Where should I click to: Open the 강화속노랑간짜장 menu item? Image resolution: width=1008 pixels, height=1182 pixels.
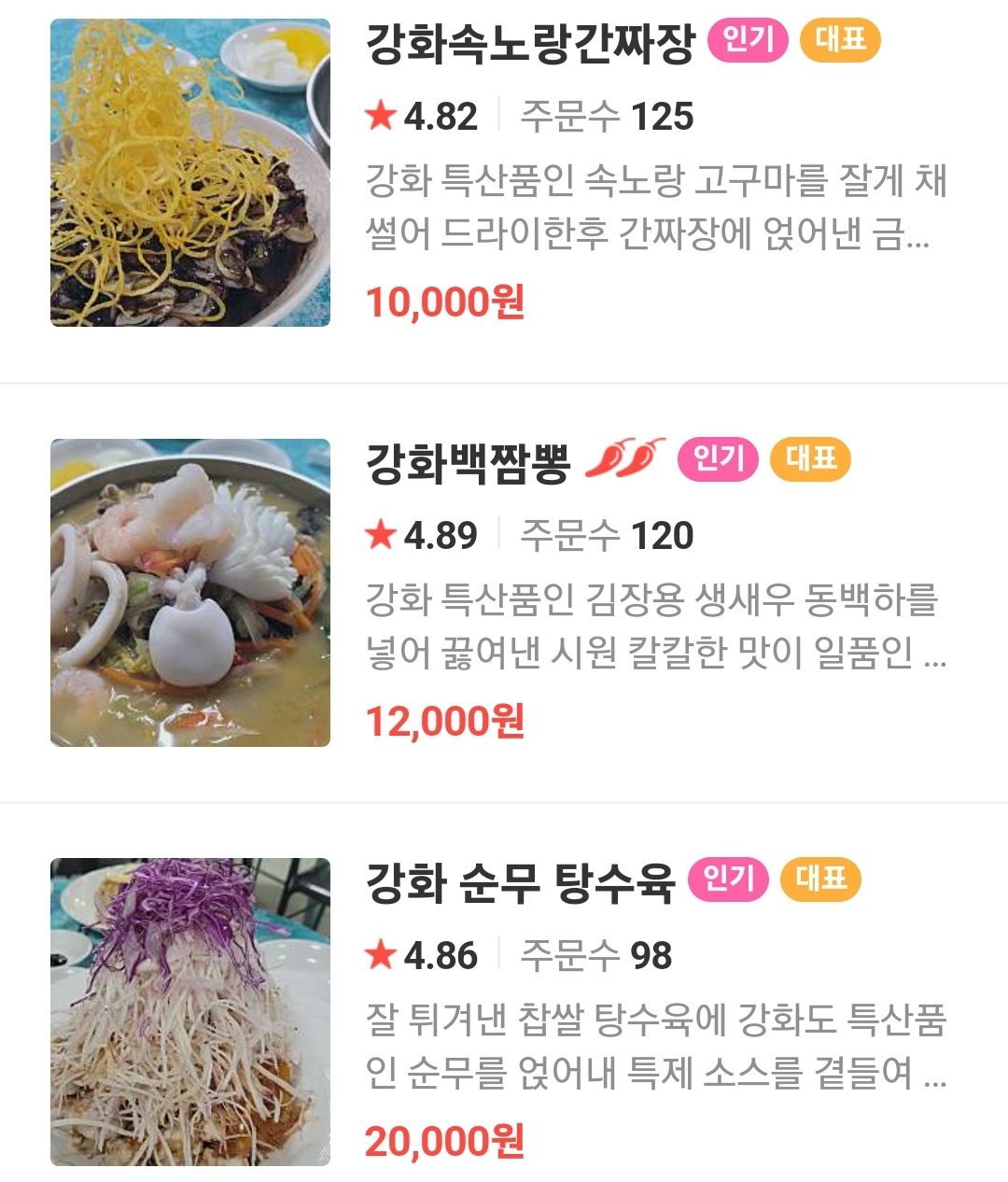click(x=529, y=45)
